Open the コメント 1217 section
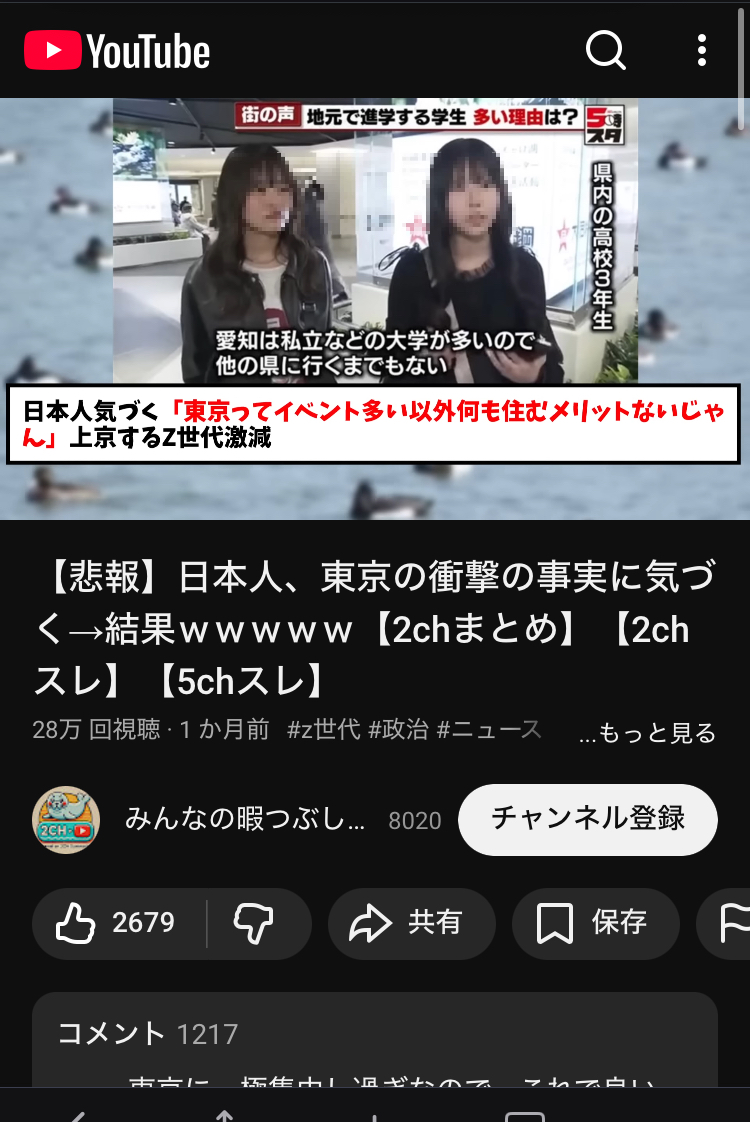This screenshot has width=750, height=1122. pyautogui.click(x=375, y=1035)
